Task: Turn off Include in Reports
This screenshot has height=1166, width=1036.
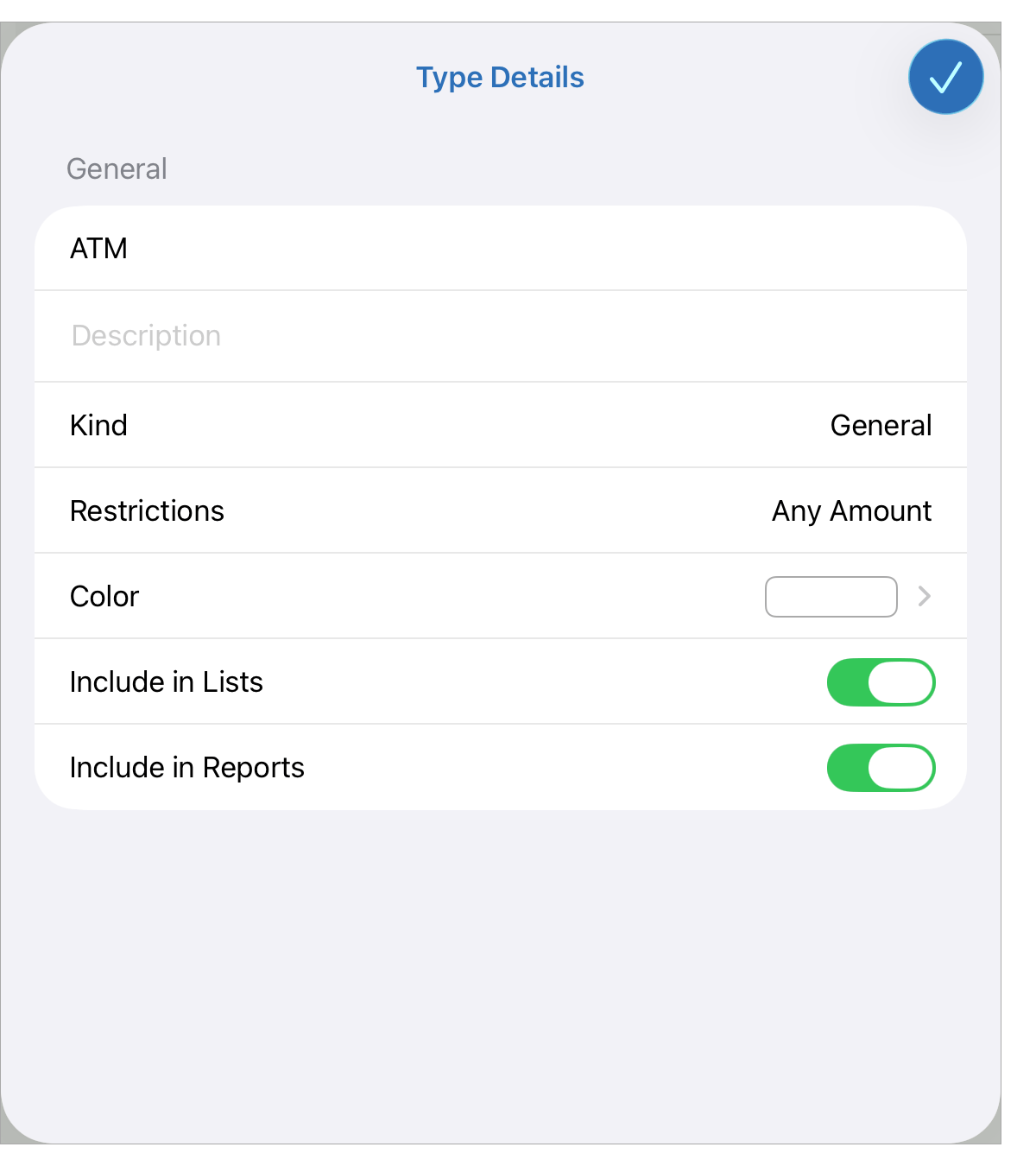Action: [x=881, y=768]
